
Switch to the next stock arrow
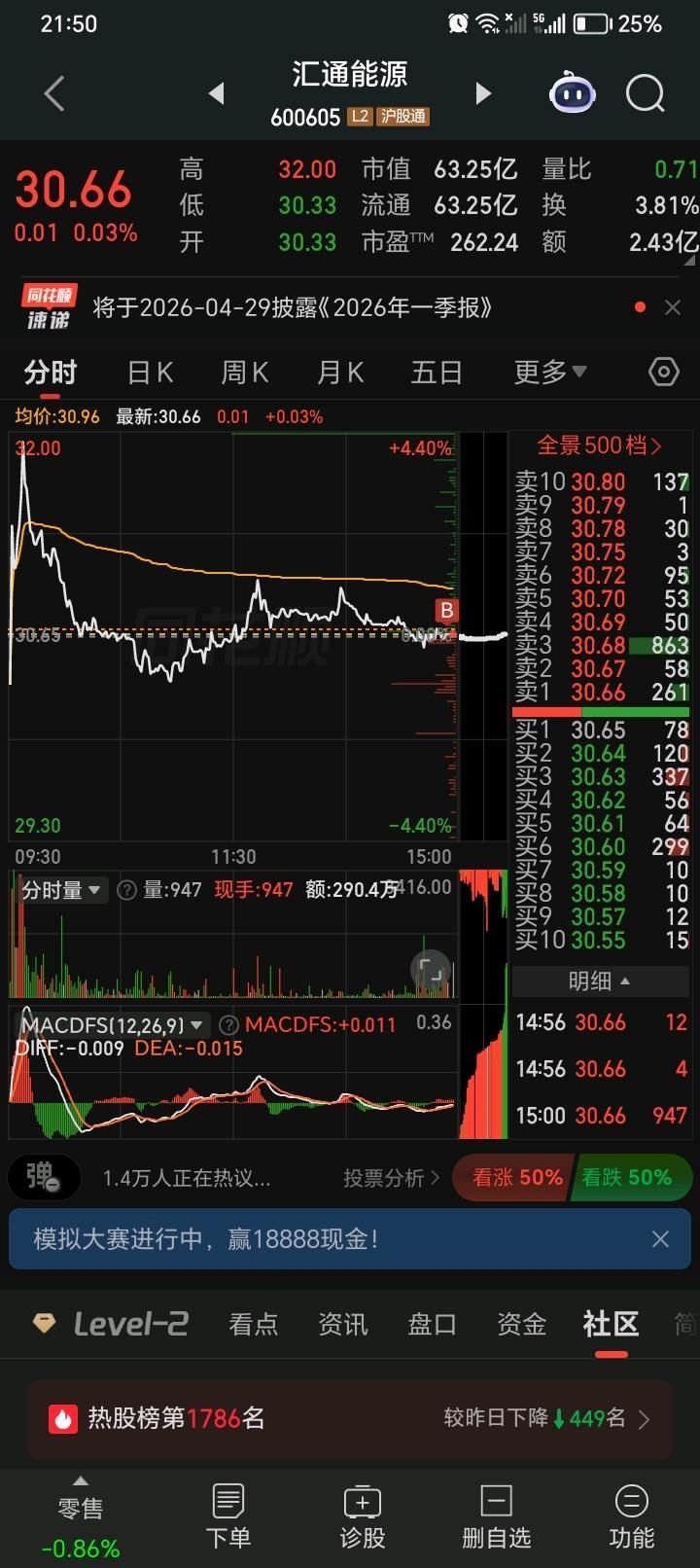(x=482, y=93)
